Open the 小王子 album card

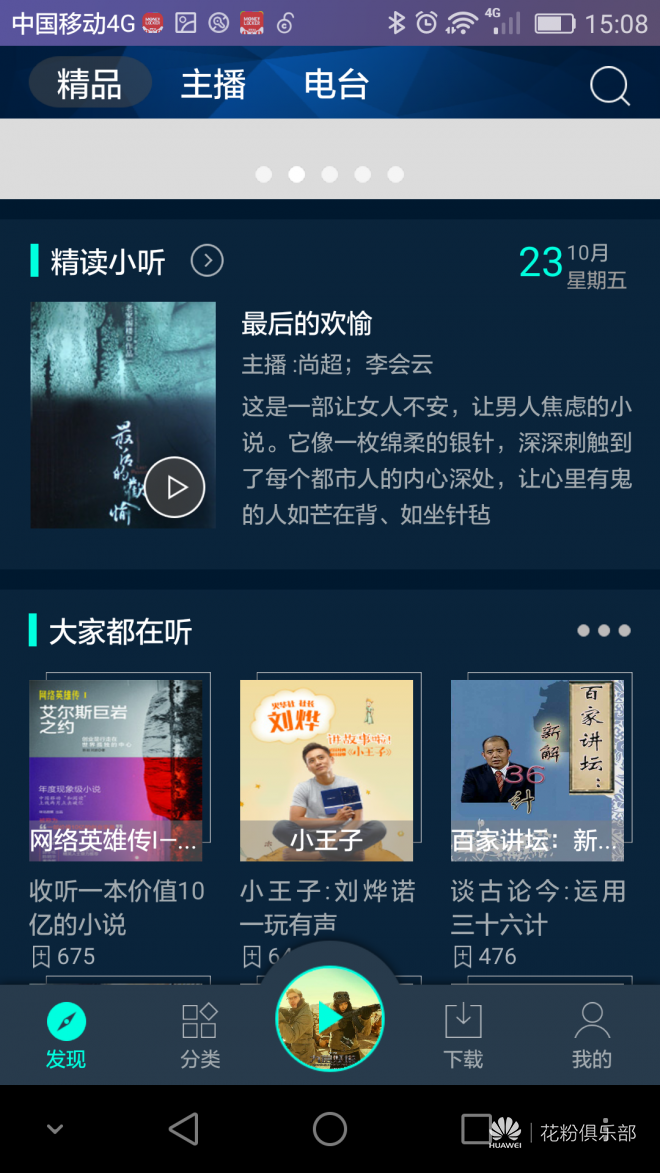pyautogui.click(x=327, y=771)
